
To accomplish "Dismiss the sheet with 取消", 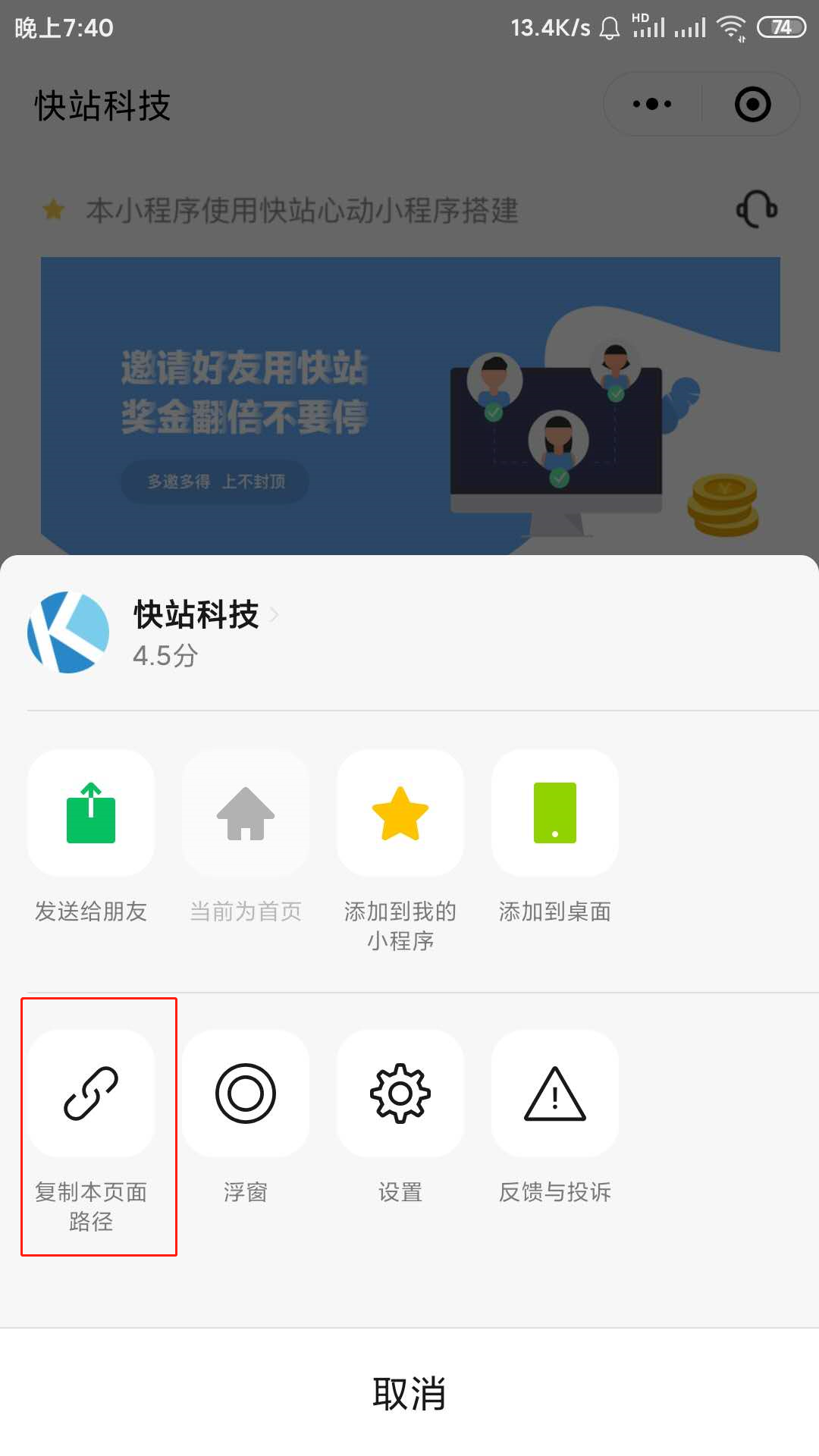I will (x=409, y=1394).
